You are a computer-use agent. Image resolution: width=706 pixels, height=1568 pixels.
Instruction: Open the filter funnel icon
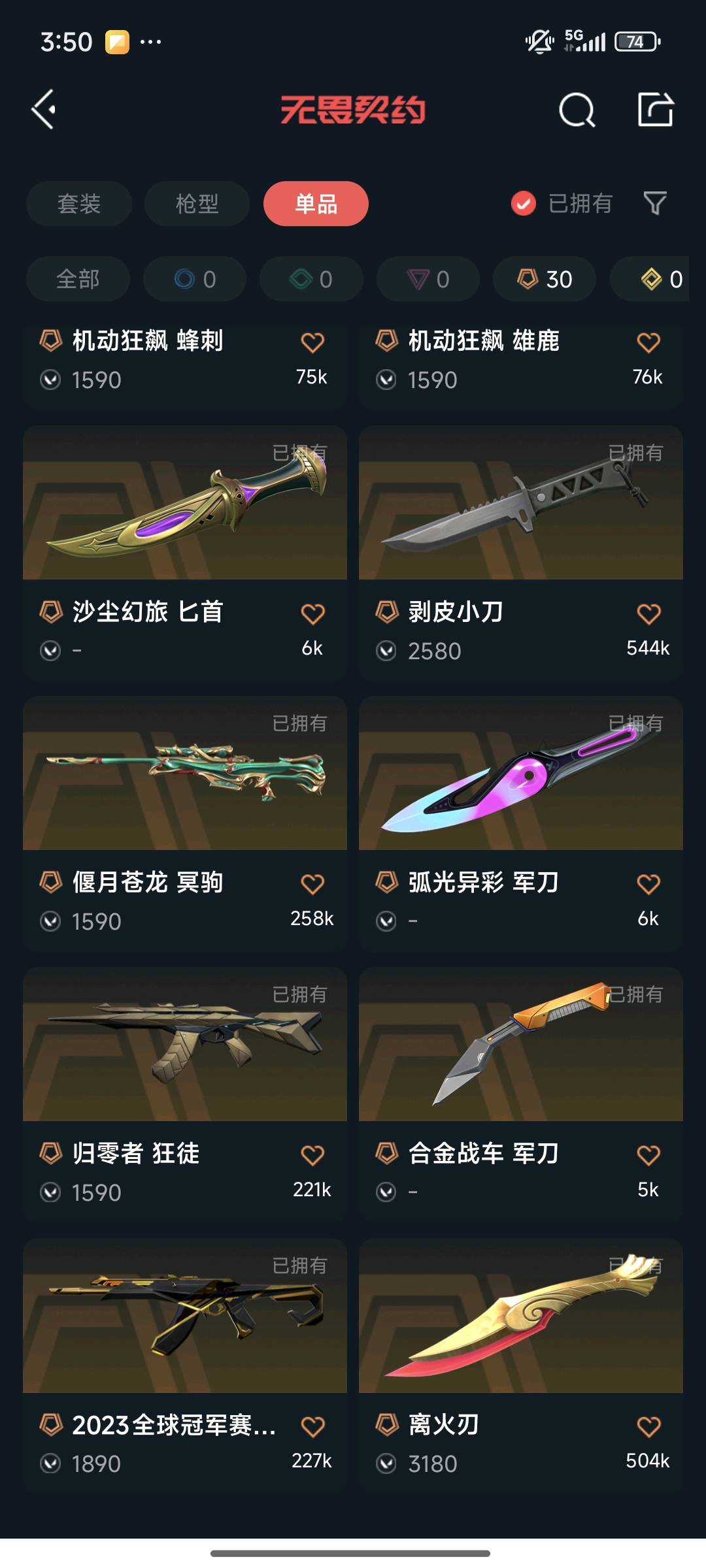pyautogui.click(x=655, y=204)
